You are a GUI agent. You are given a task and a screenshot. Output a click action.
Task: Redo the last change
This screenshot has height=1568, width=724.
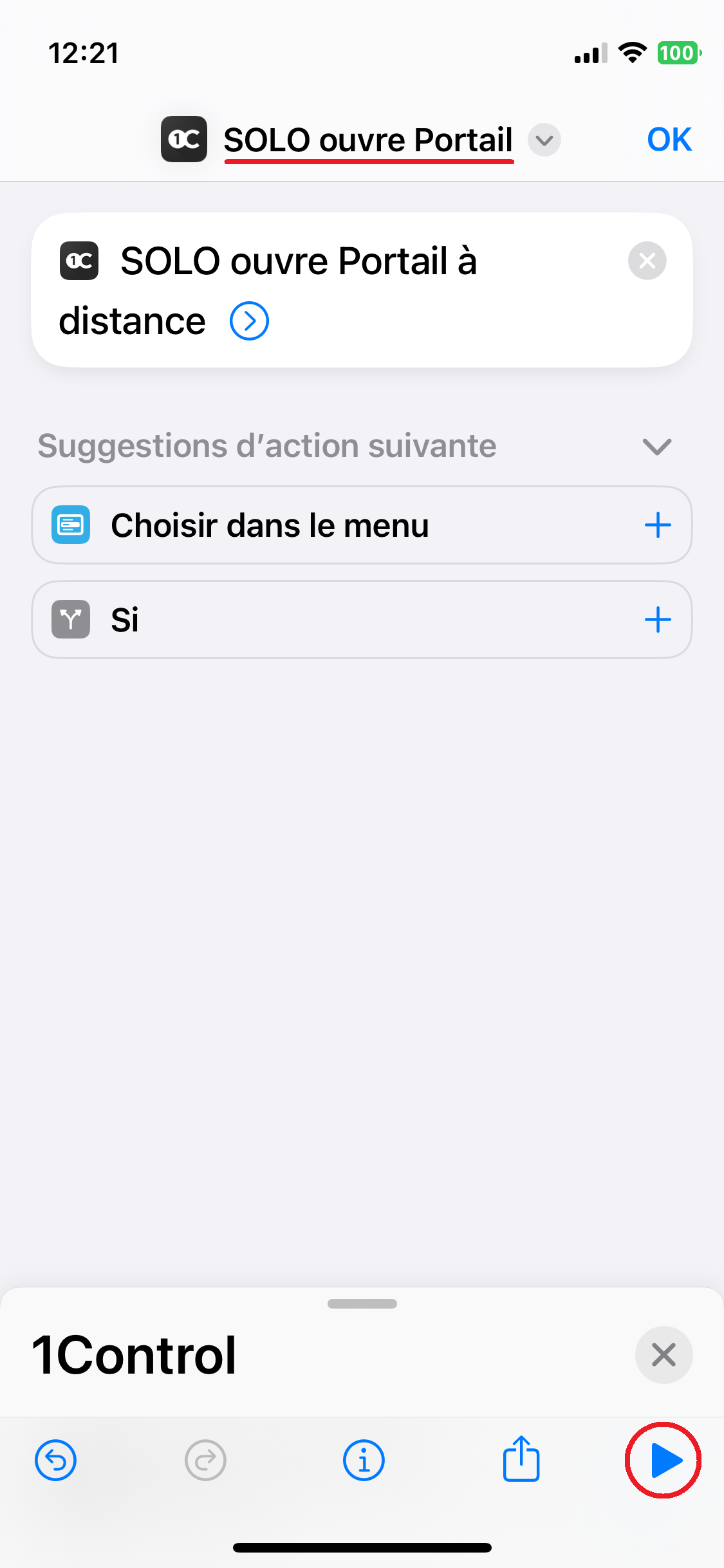(x=205, y=1461)
